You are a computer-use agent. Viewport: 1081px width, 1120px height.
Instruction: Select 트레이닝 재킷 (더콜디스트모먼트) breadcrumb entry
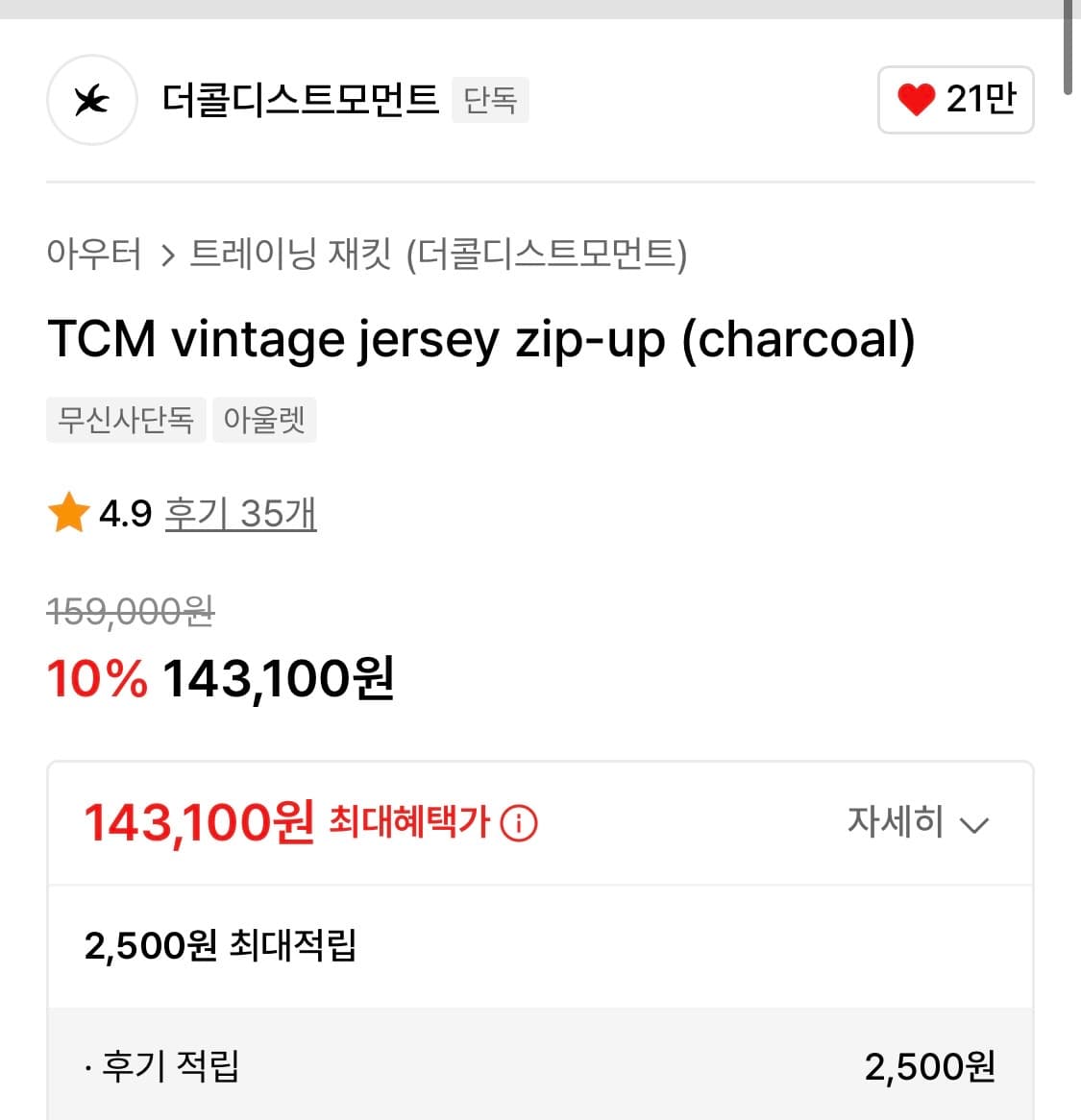tap(437, 254)
